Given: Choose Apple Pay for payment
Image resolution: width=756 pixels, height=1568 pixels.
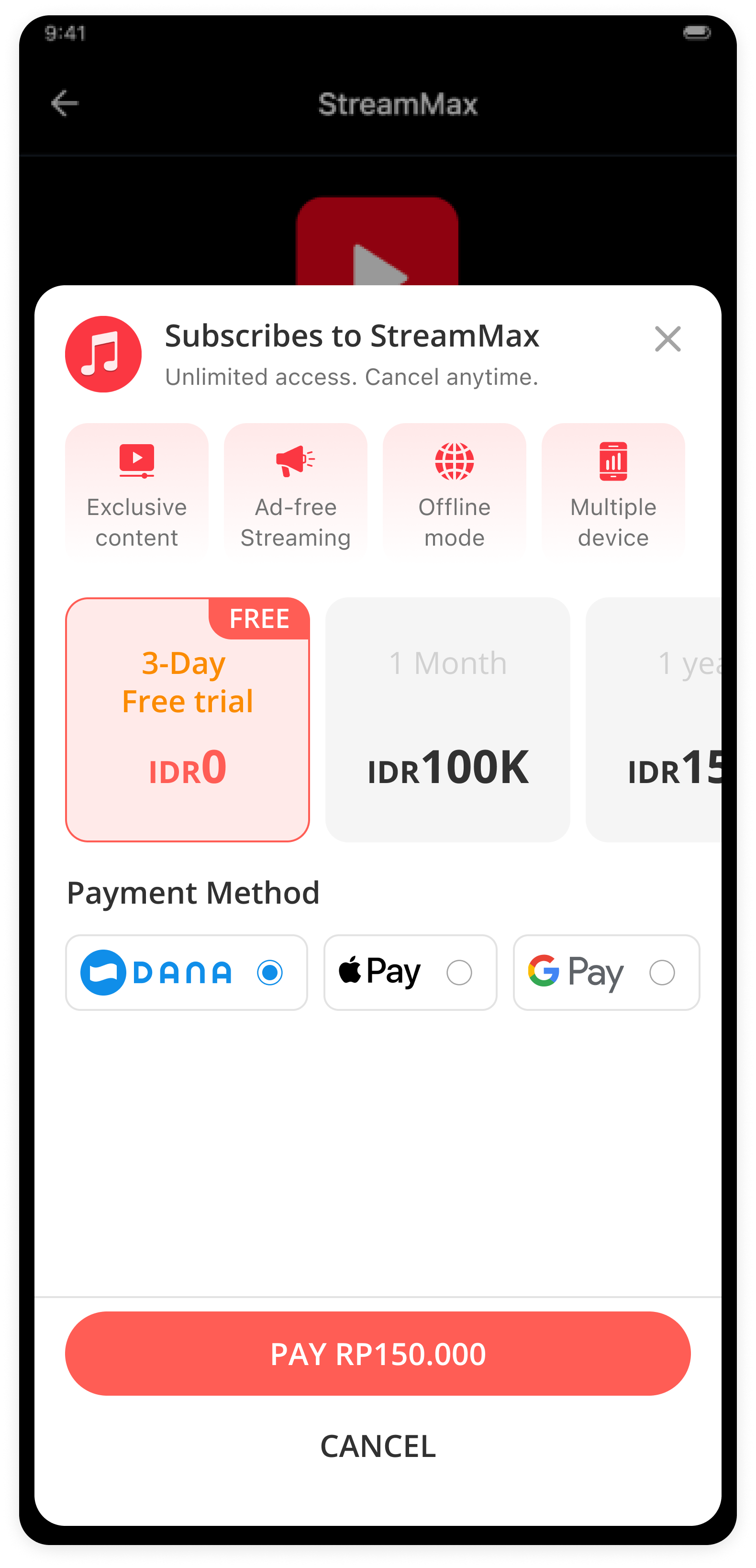Looking at the screenshot, I should click(410, 972).
